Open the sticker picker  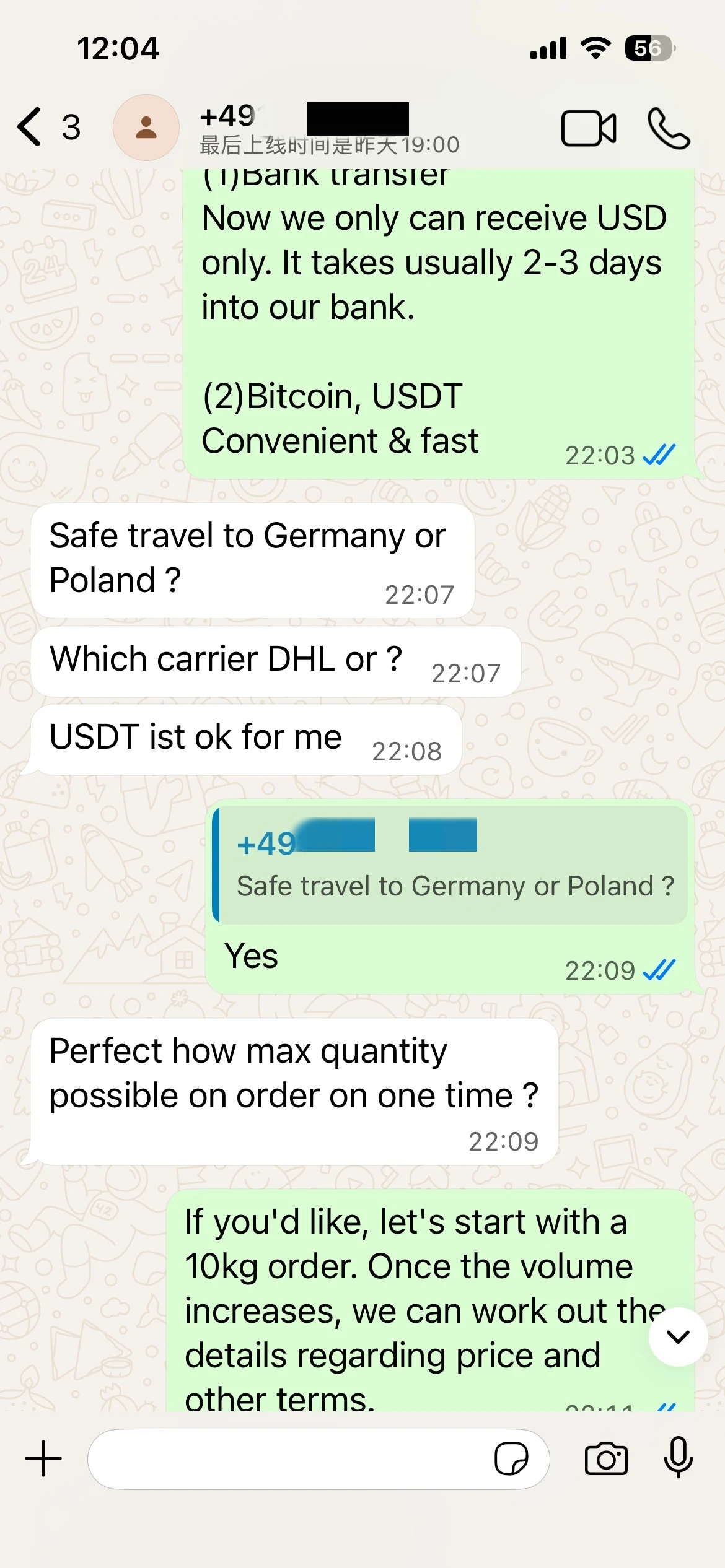(x=511, y=1459)
